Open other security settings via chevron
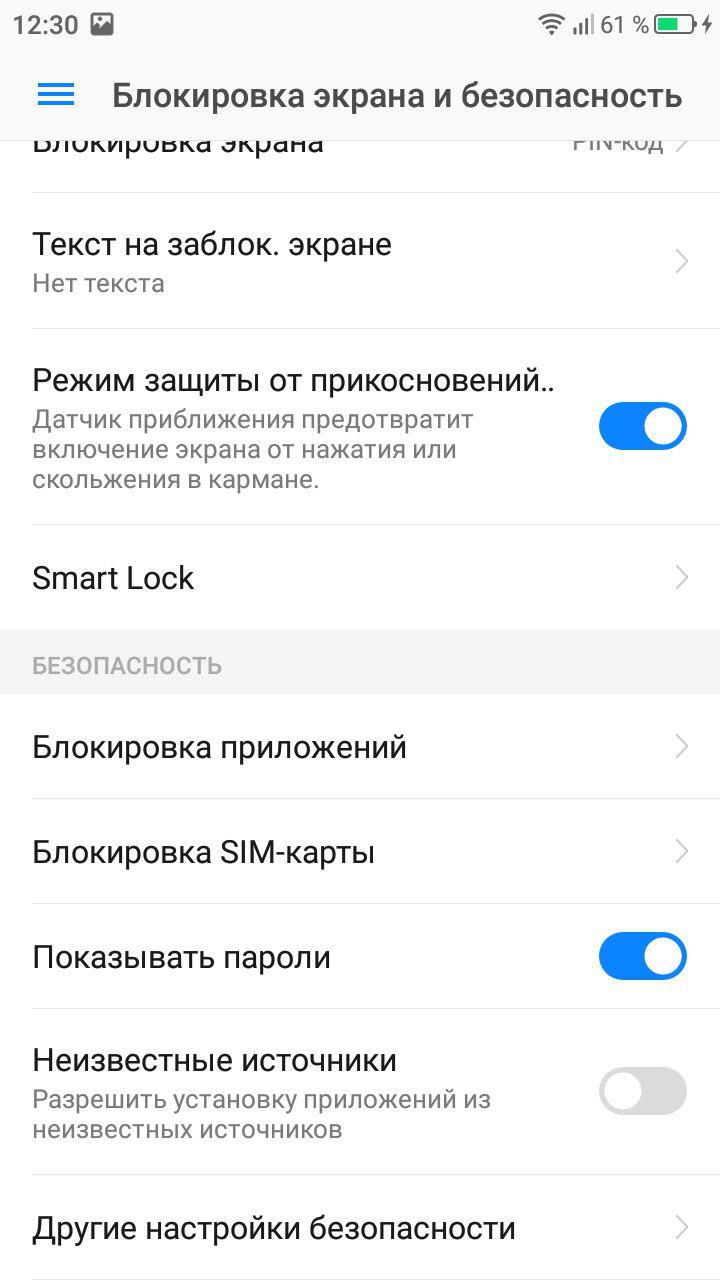Image resolution: width=720 pixels, height=1280 pixels. click(681, 1227)
